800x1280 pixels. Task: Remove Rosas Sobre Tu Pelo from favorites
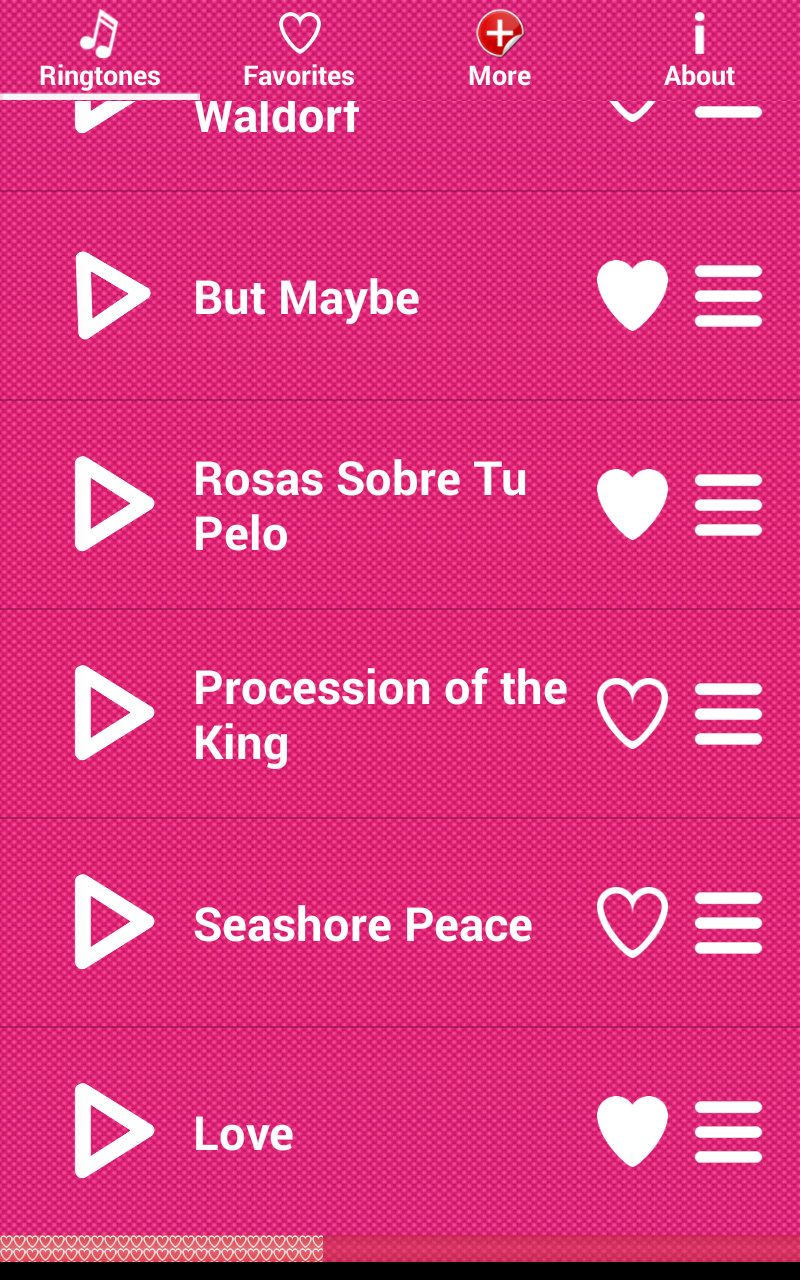tap(632, 504)
